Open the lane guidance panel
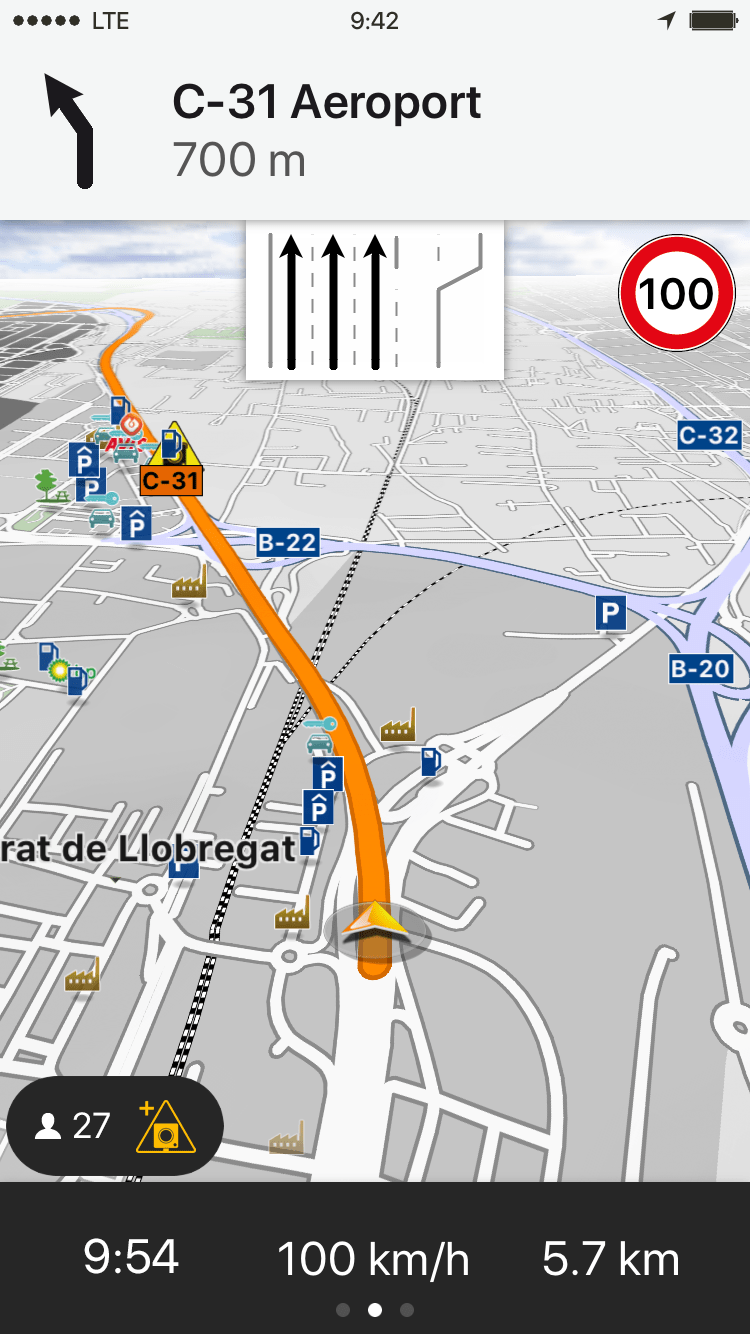This screenshot has height=1334, width=750. [x=374, y=300]
